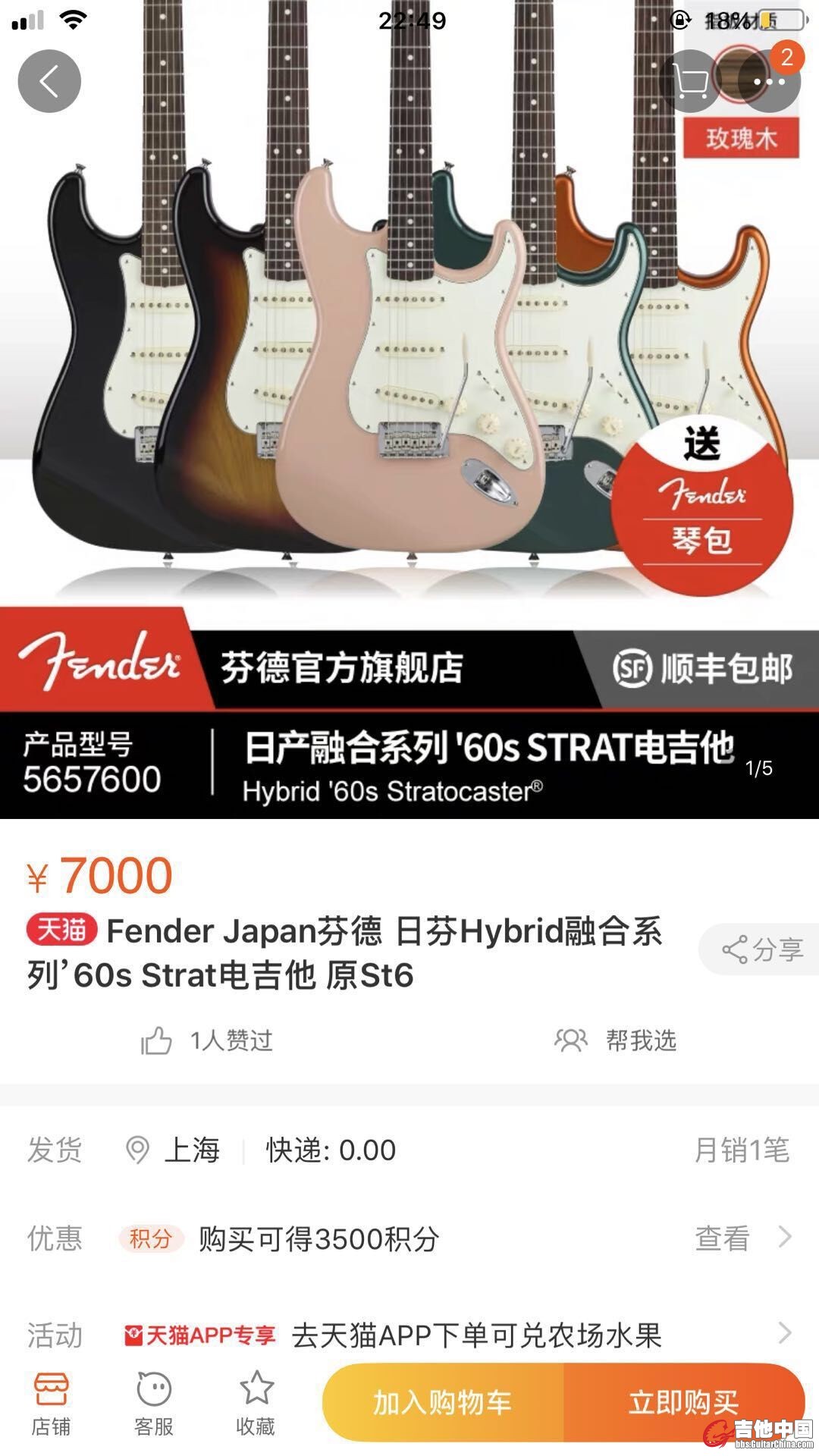
Task: Contact 客服 customer service
Action: (x=154, y=1403)
